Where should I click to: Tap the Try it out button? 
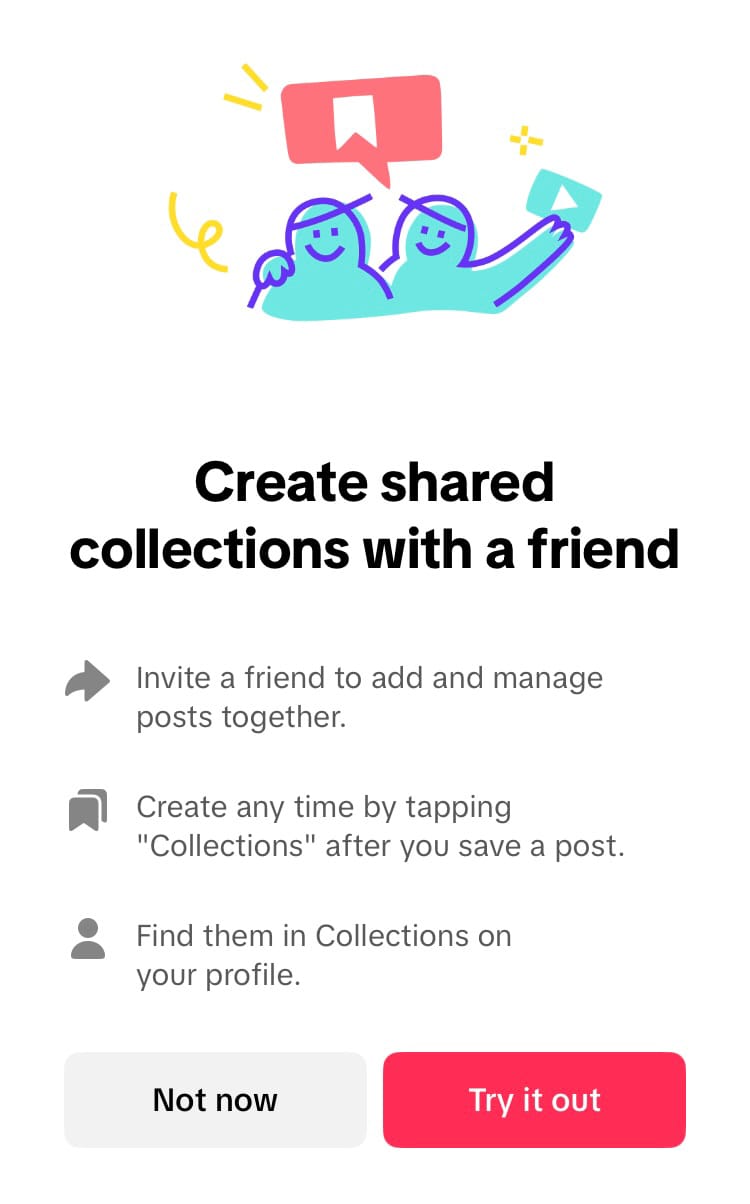click(x=534, y=1100)
